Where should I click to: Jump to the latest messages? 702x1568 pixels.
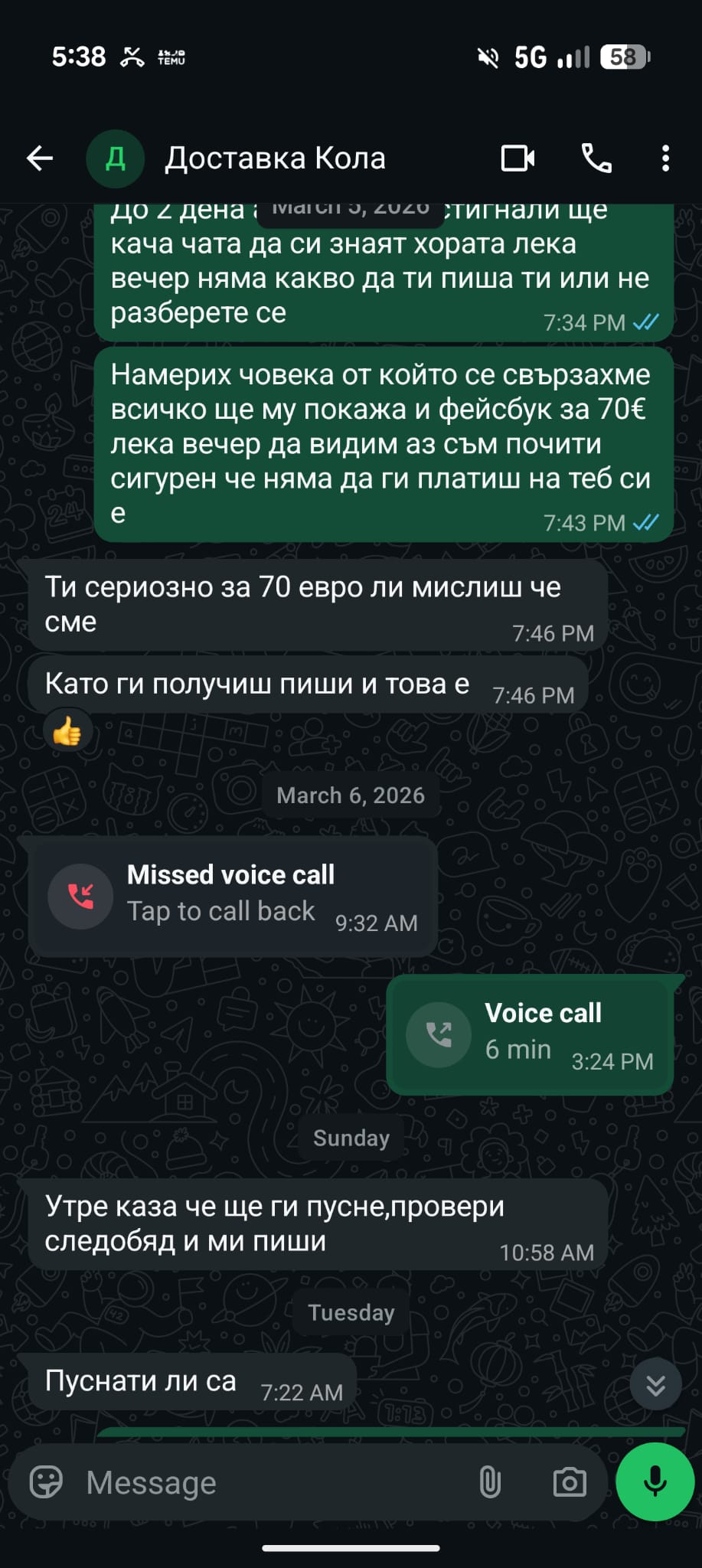point(655,1385)
